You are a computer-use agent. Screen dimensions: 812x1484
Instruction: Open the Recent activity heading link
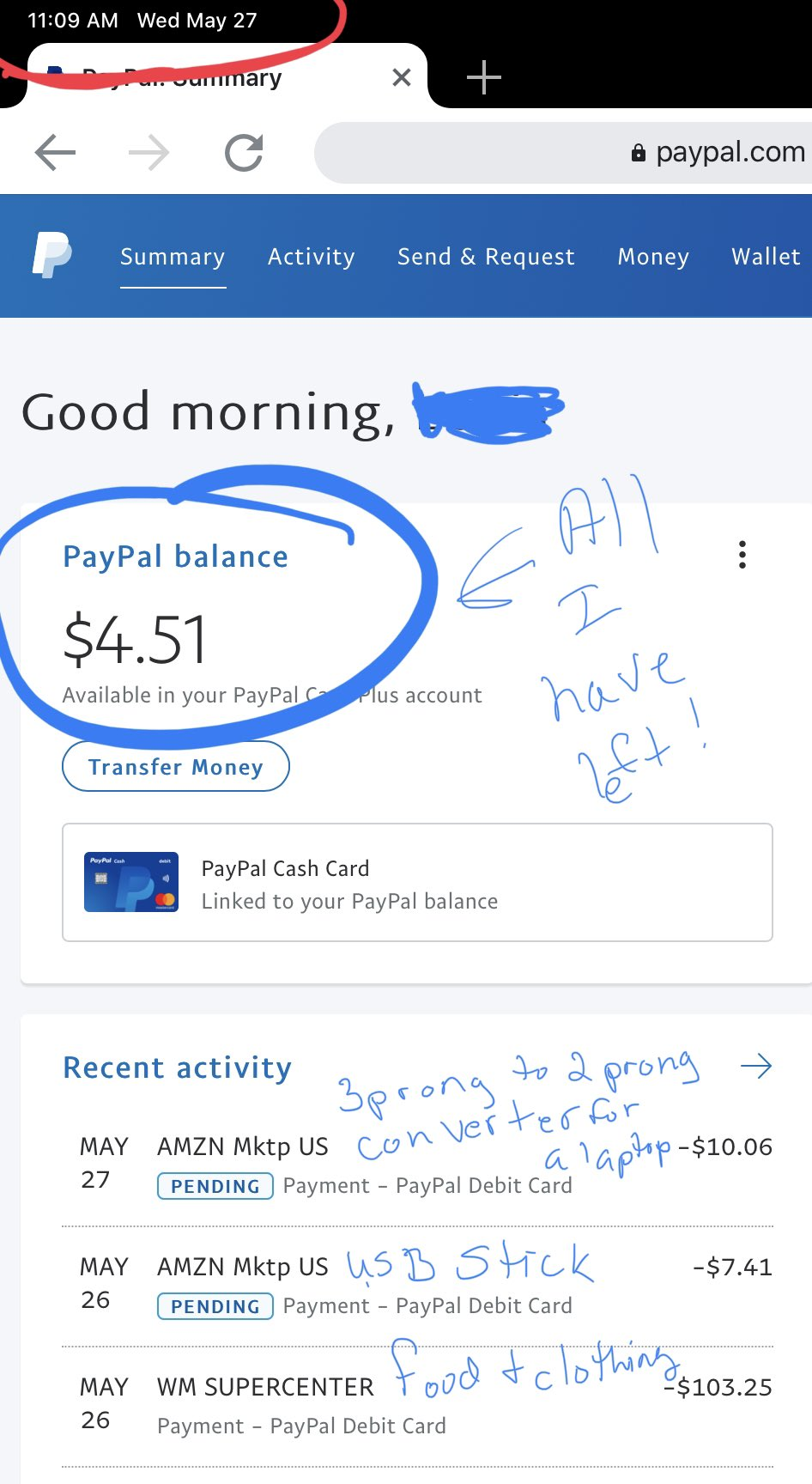tap(178, 1067)
